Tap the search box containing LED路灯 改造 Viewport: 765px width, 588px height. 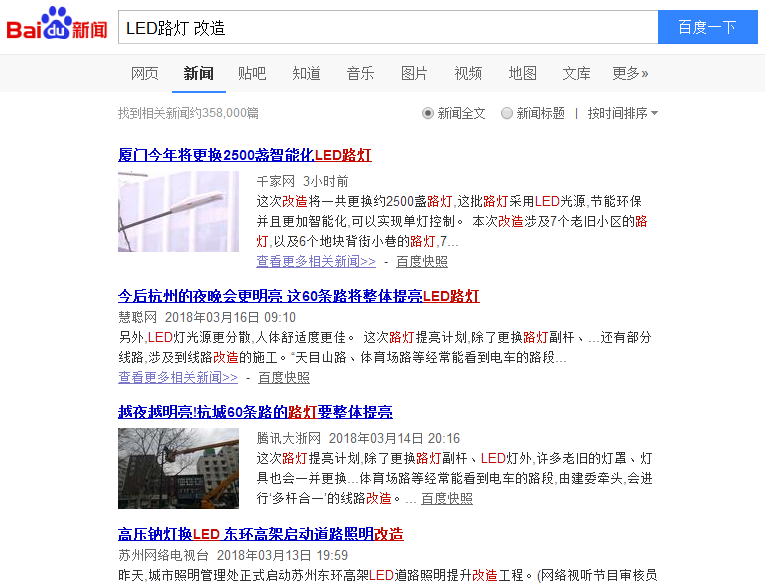point(388,28)
